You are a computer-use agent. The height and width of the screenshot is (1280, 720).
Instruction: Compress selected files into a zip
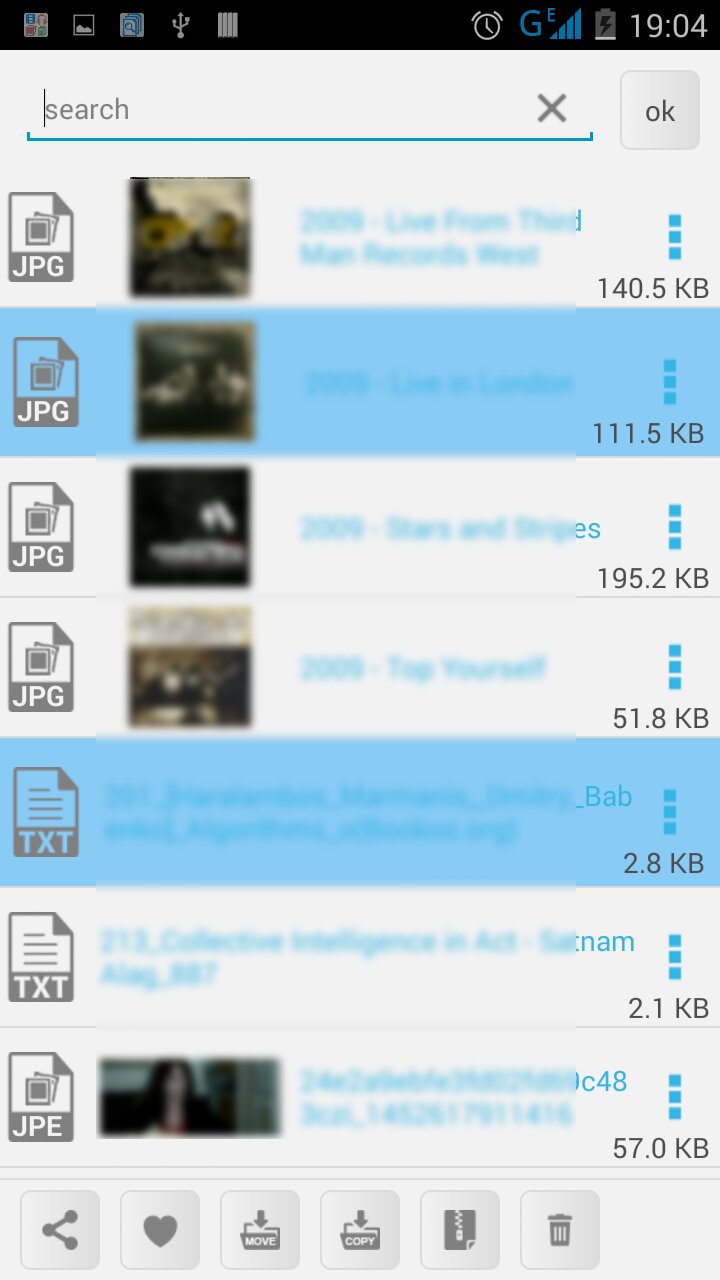(x=460, y=1229)
